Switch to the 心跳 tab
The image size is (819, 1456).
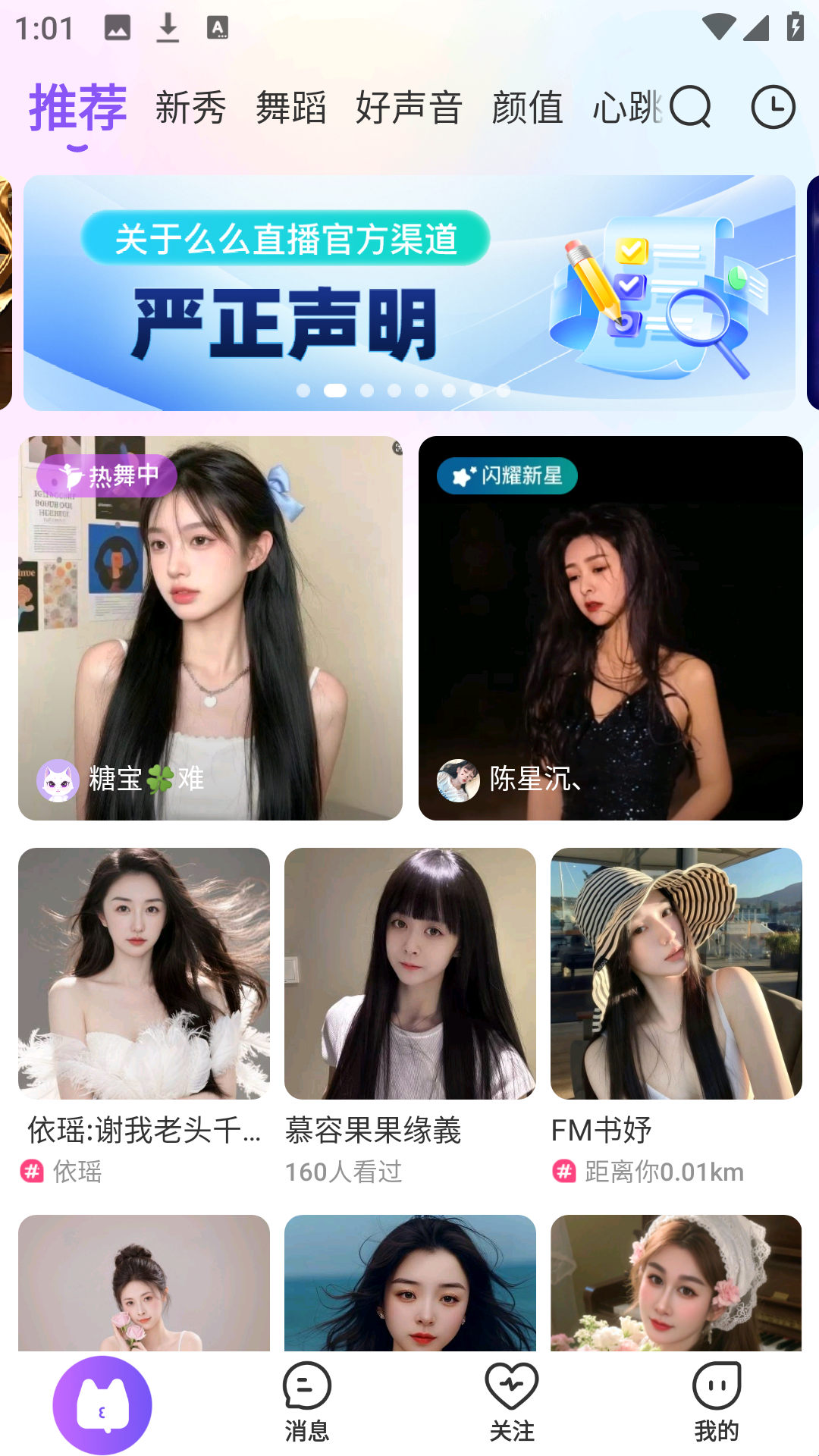tap(626, 107)
